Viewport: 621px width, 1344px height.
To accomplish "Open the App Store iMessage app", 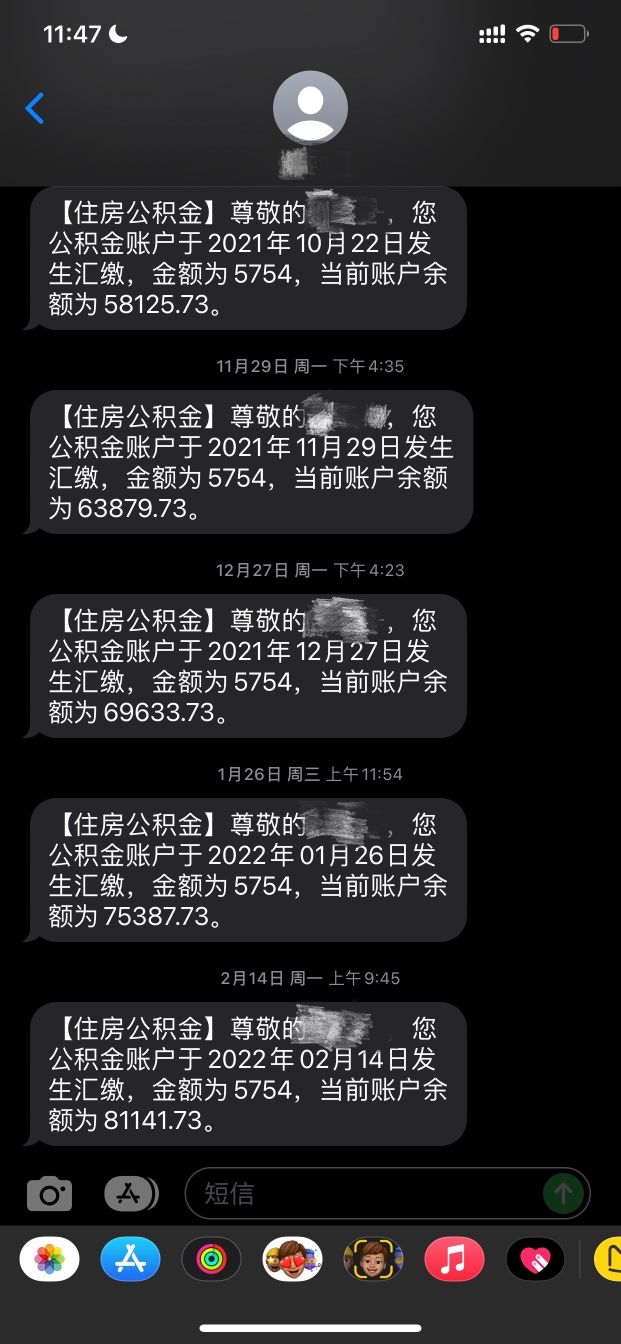I will click(x=130, y=1259).
